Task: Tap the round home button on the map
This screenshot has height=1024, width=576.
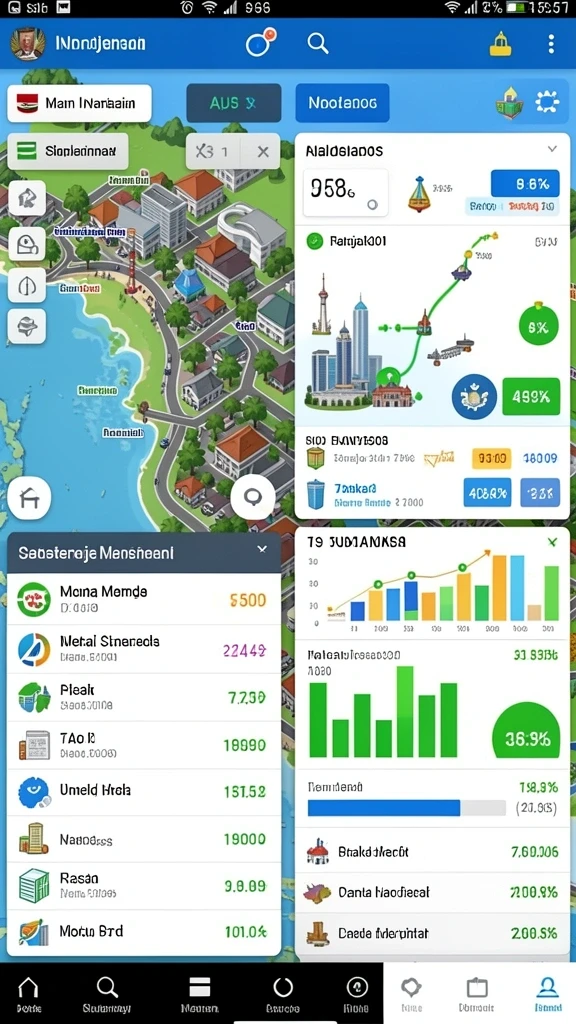Action: click(x=29, y=498)
